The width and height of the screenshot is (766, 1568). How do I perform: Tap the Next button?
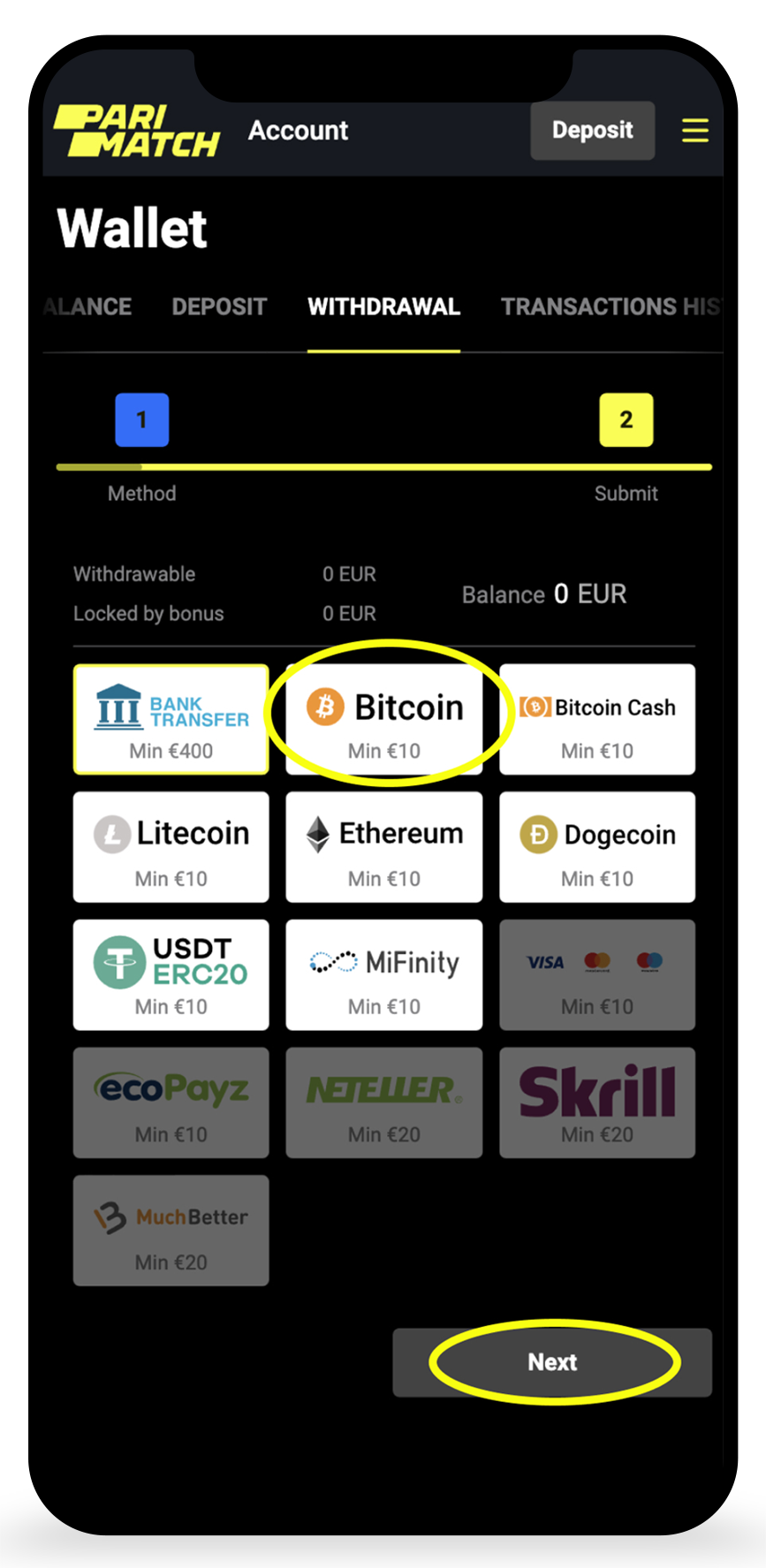pos(552,1362)
